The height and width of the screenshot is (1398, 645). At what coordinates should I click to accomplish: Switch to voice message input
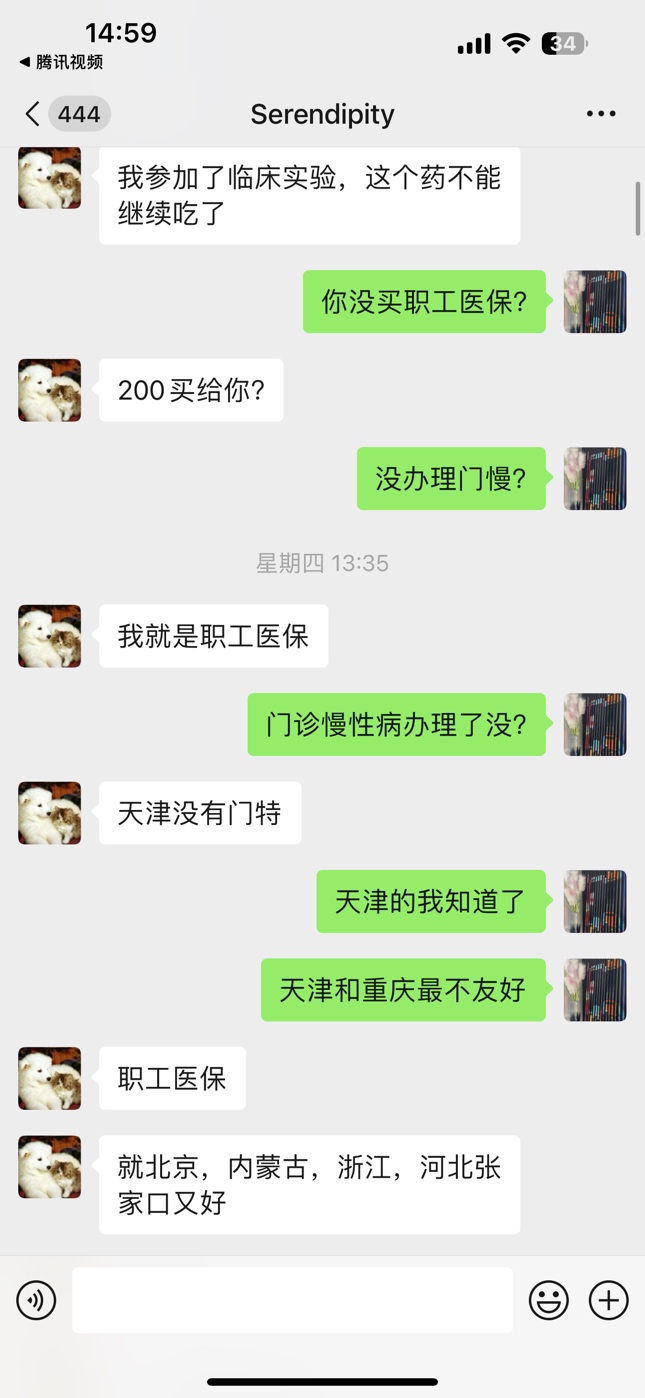[x=37, y=1300]
